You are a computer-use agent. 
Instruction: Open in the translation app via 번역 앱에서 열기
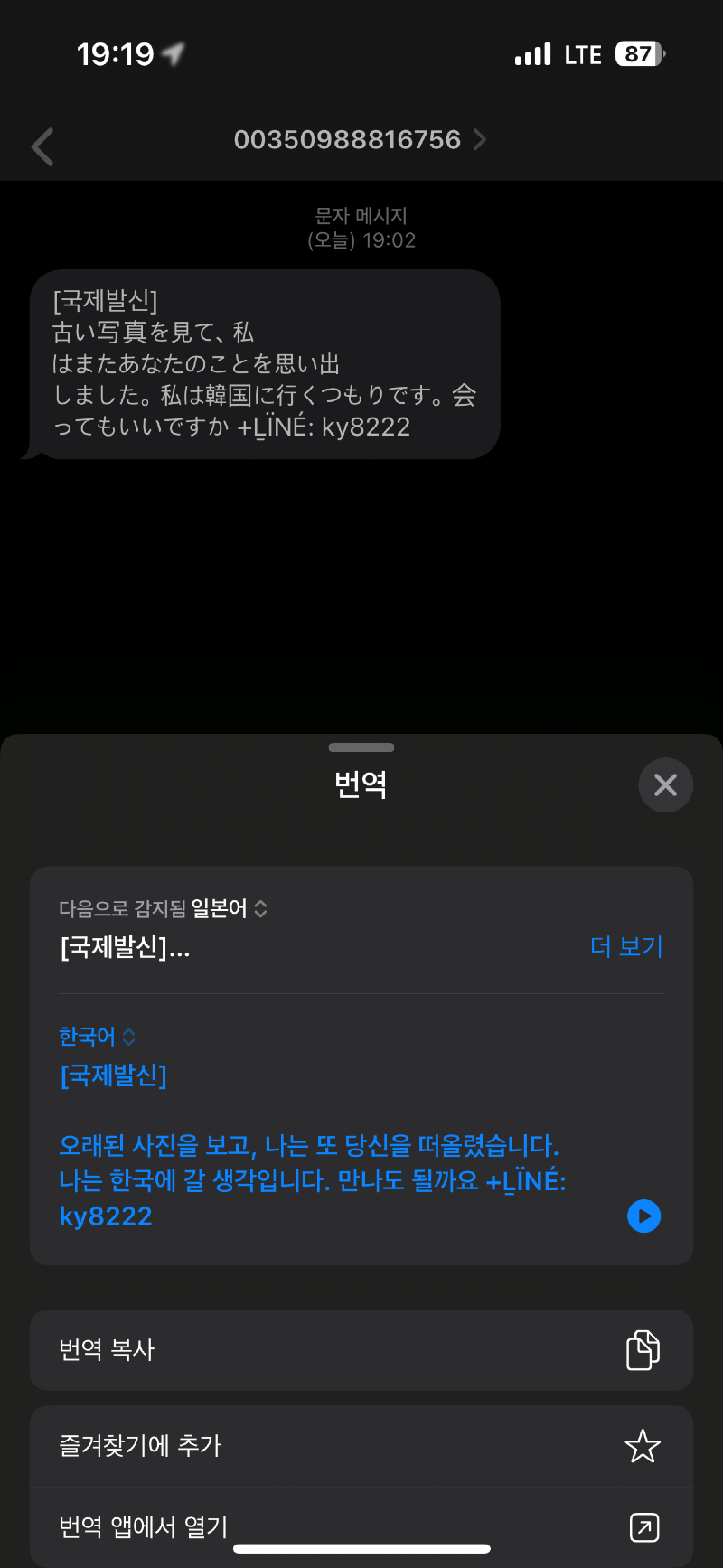tap(361, 1526)
